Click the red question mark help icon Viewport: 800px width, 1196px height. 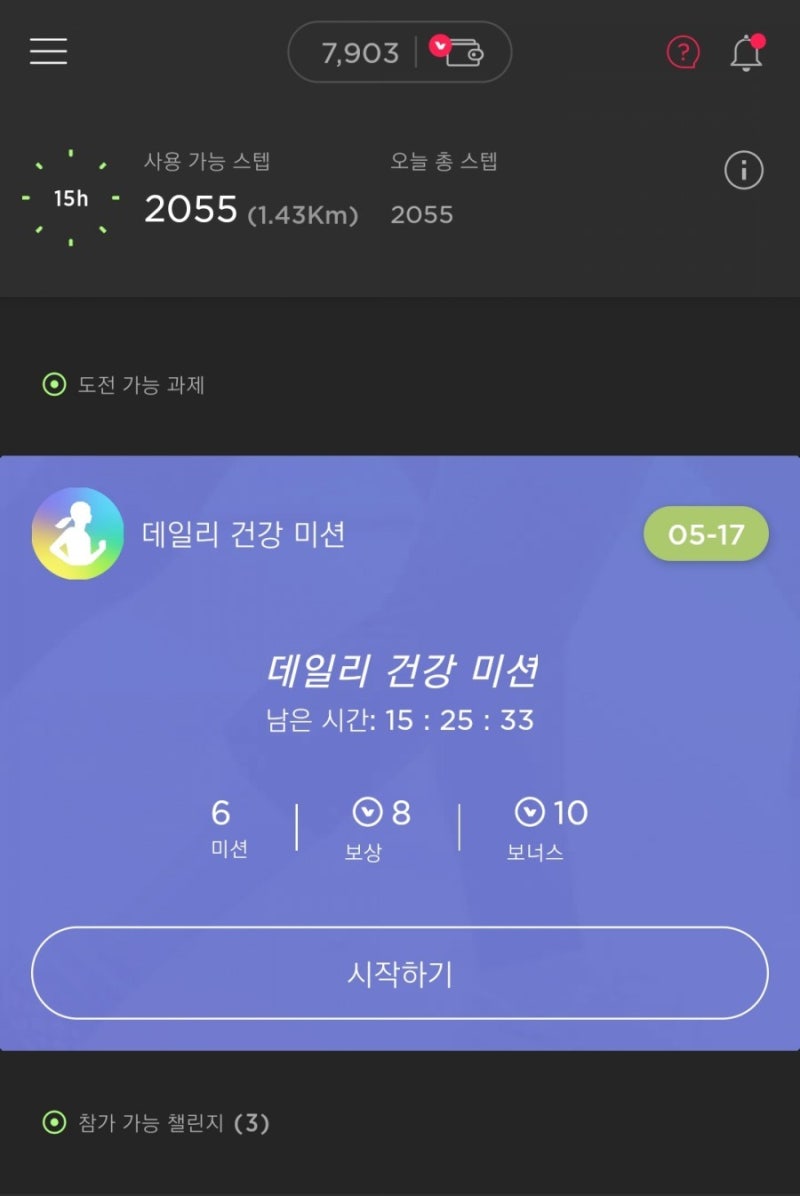coord(683,52)
